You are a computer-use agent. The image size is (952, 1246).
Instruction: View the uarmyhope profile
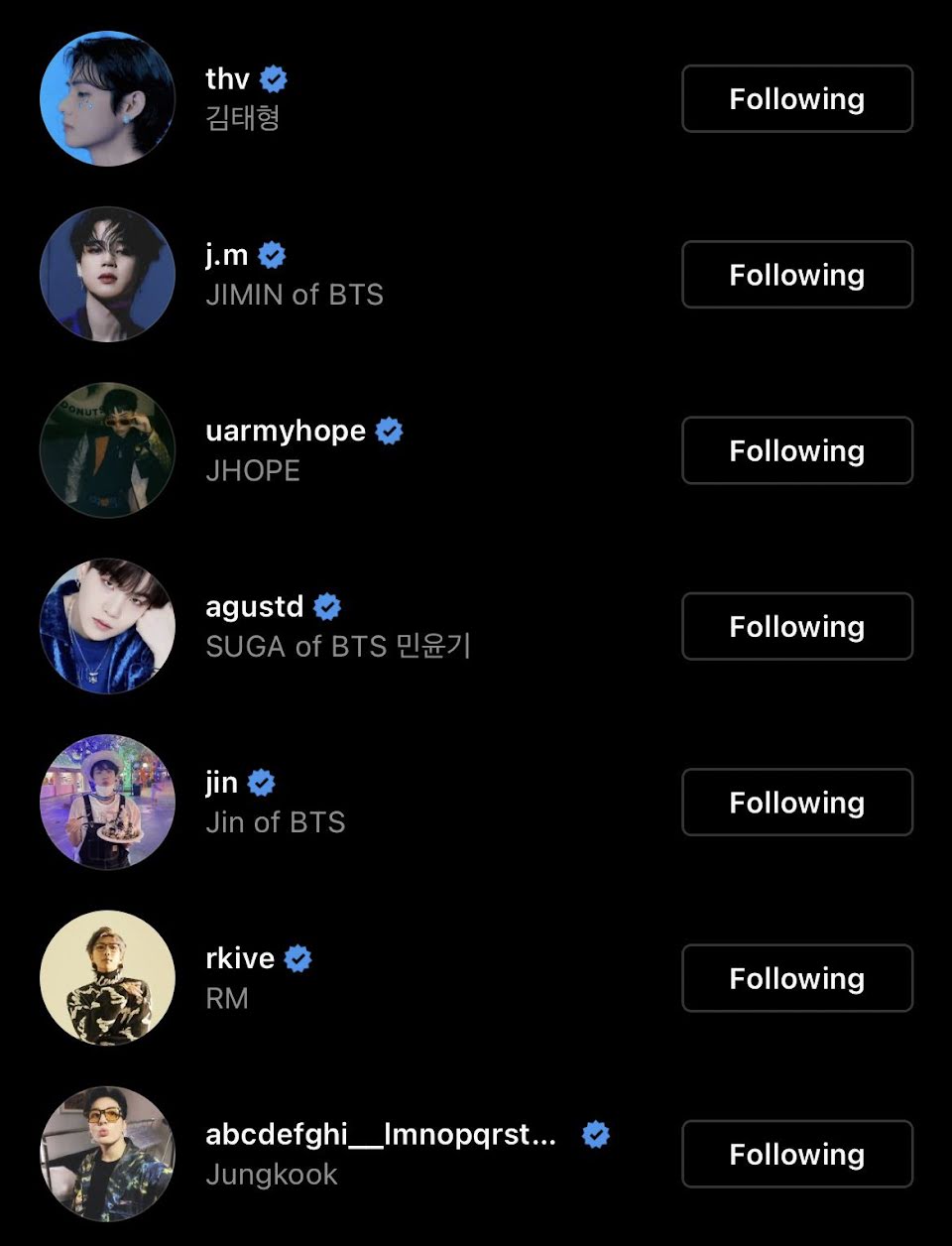286,432
